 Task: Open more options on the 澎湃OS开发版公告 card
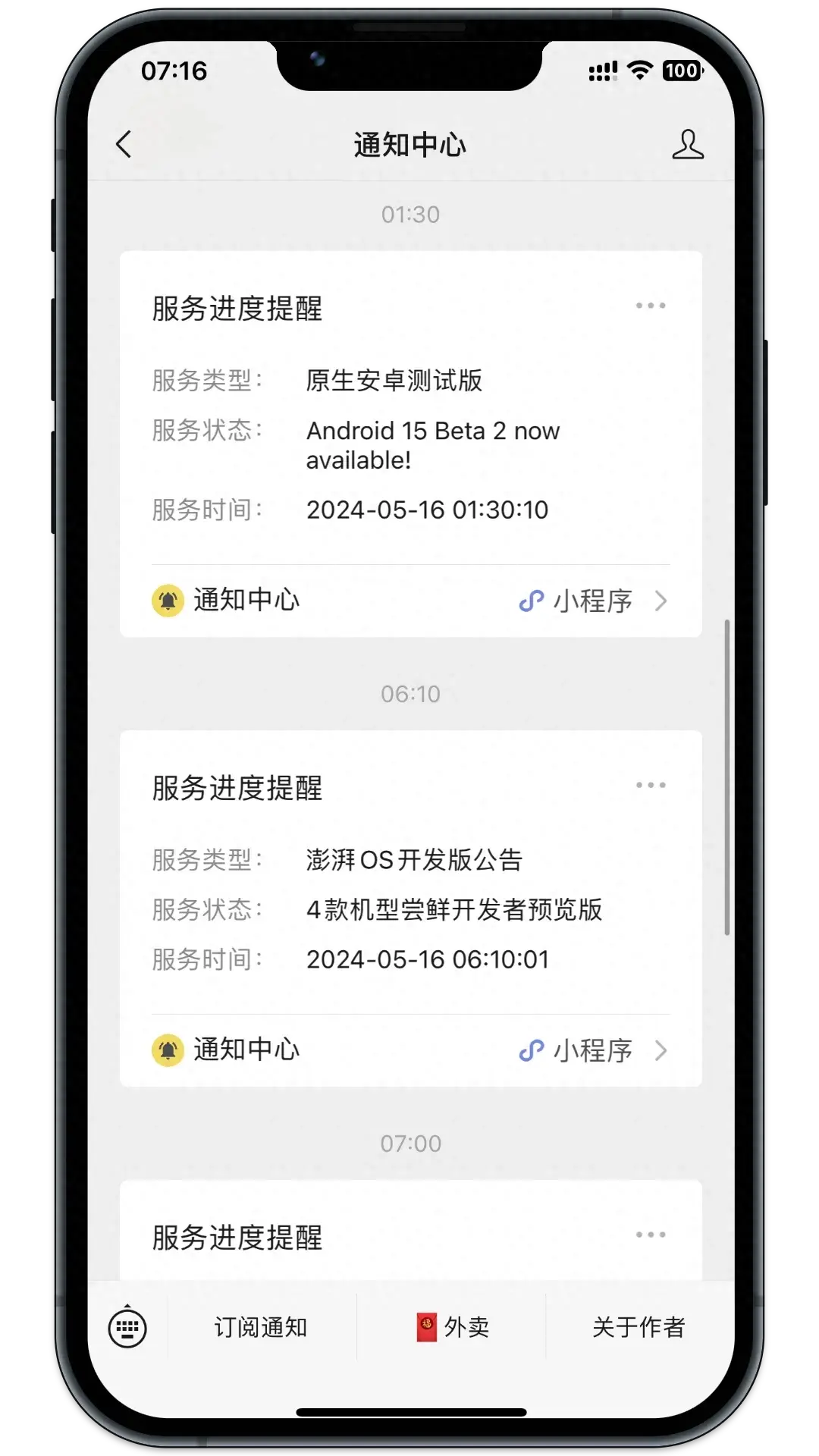[651, 785]
